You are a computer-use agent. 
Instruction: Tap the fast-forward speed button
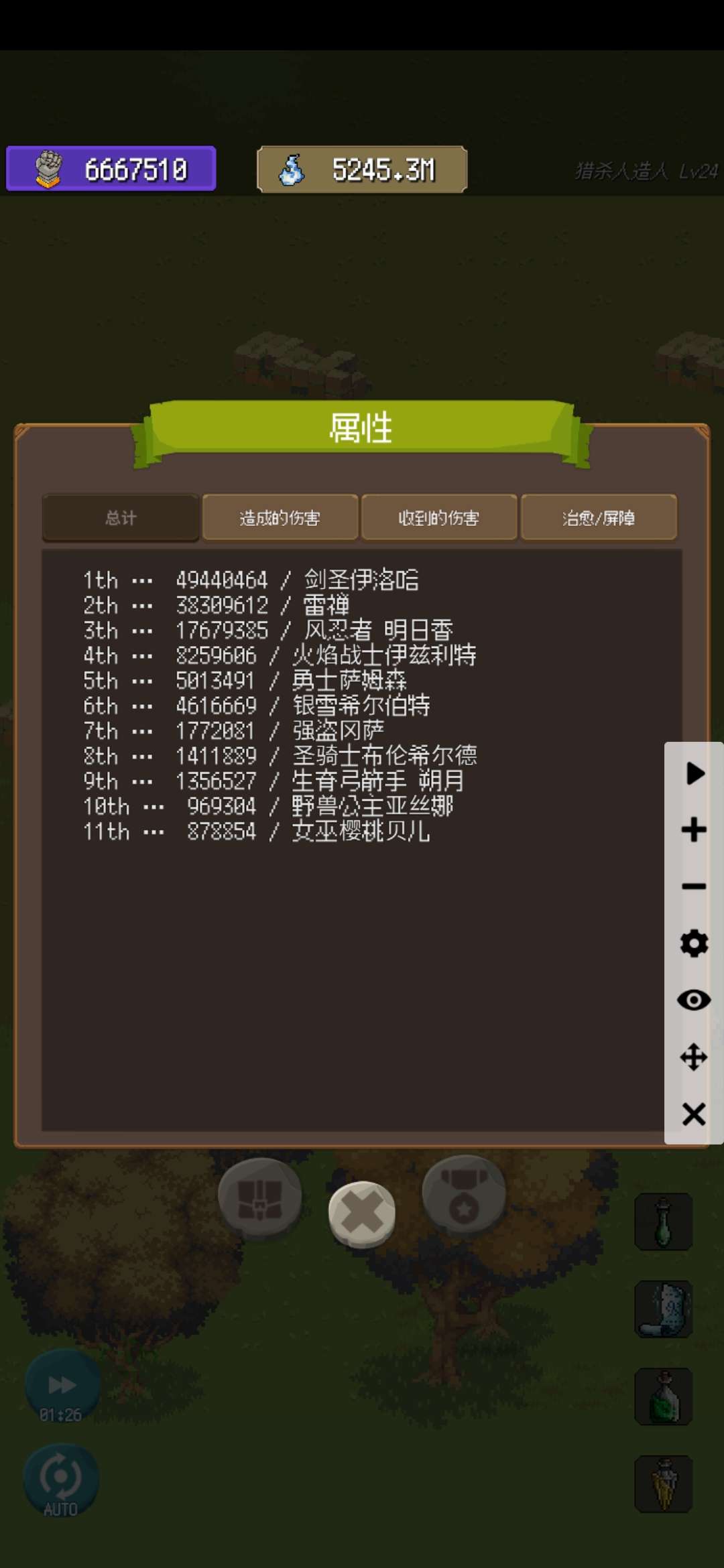point(62,1387)
